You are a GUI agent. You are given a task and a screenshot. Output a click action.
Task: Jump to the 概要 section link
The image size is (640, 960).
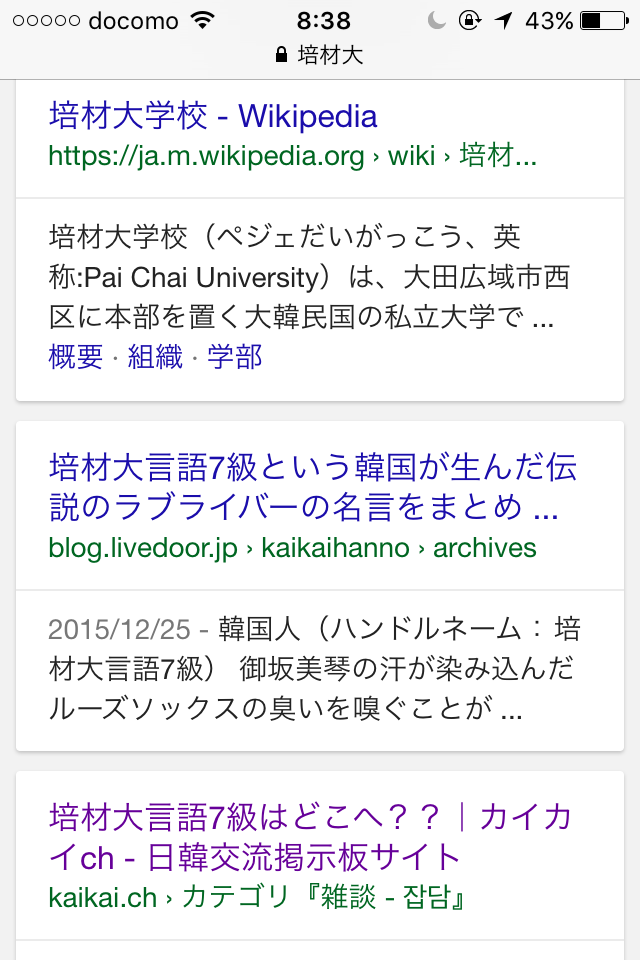[x=76, y=357]
